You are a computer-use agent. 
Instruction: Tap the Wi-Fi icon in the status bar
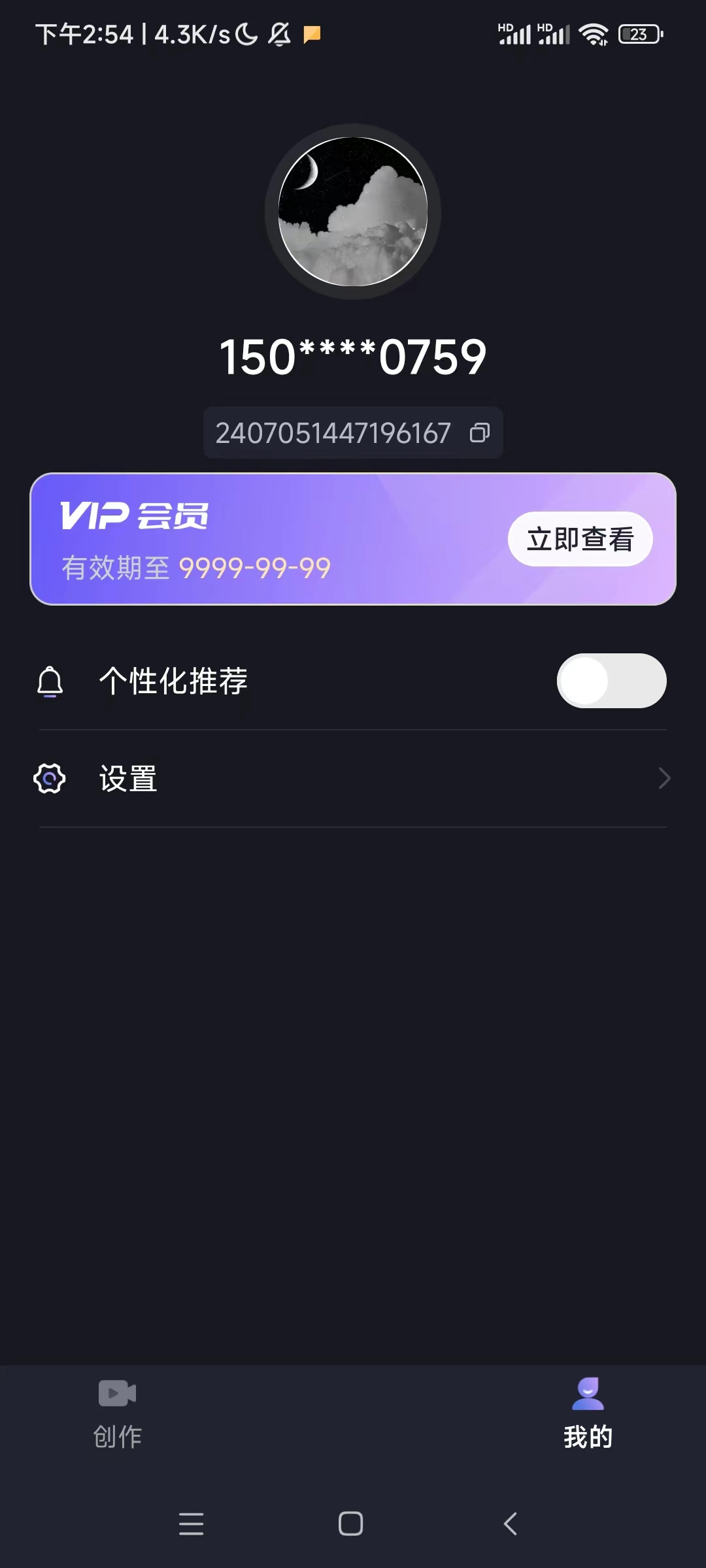point(592,34)
